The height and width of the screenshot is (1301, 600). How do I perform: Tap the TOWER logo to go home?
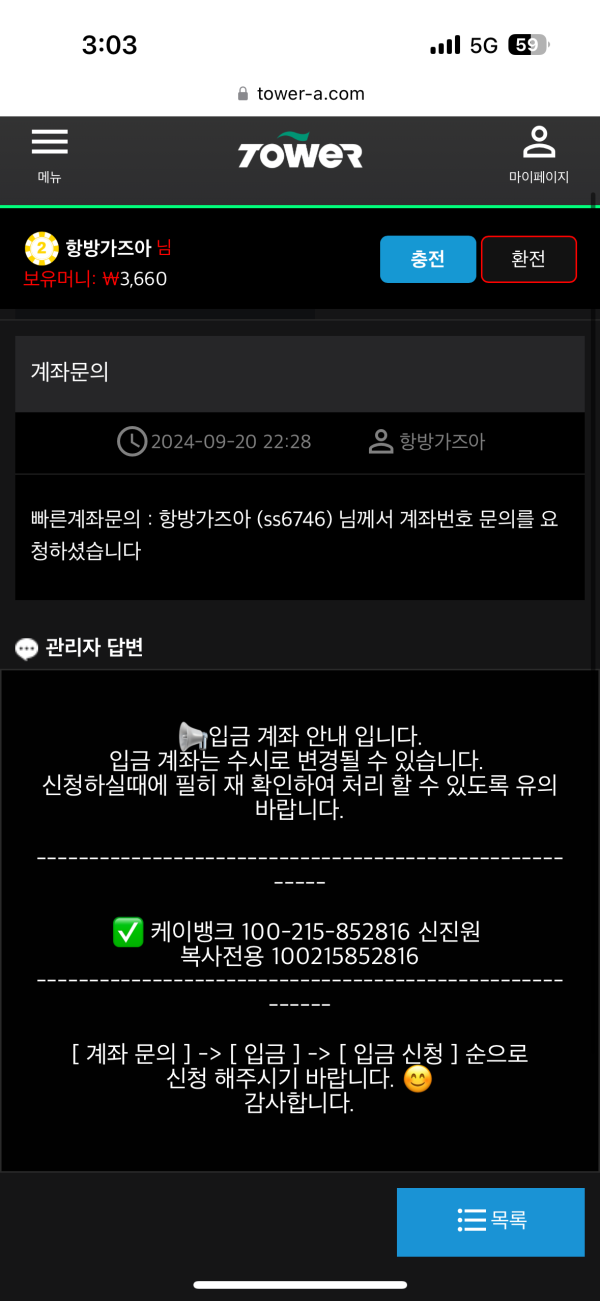(x=300, y=152)
